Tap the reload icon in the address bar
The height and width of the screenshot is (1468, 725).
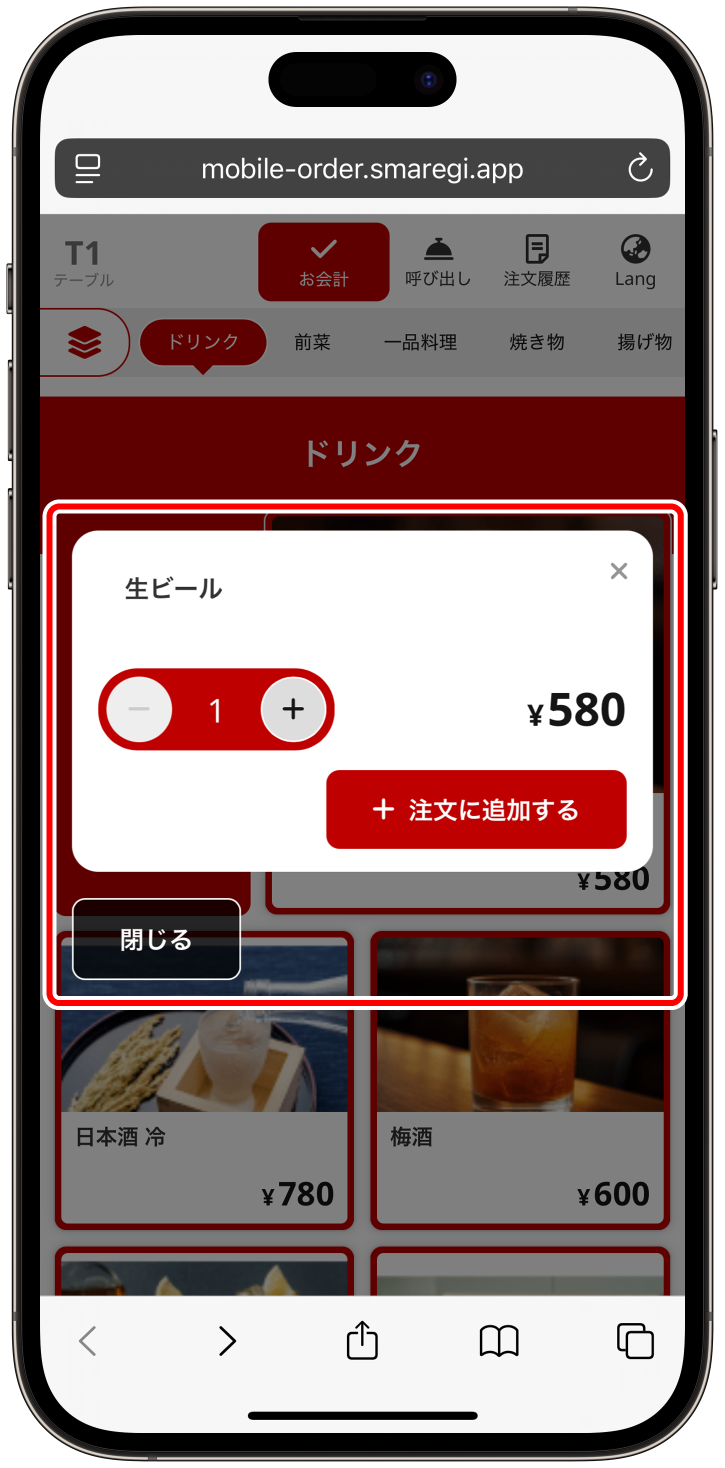642,168
